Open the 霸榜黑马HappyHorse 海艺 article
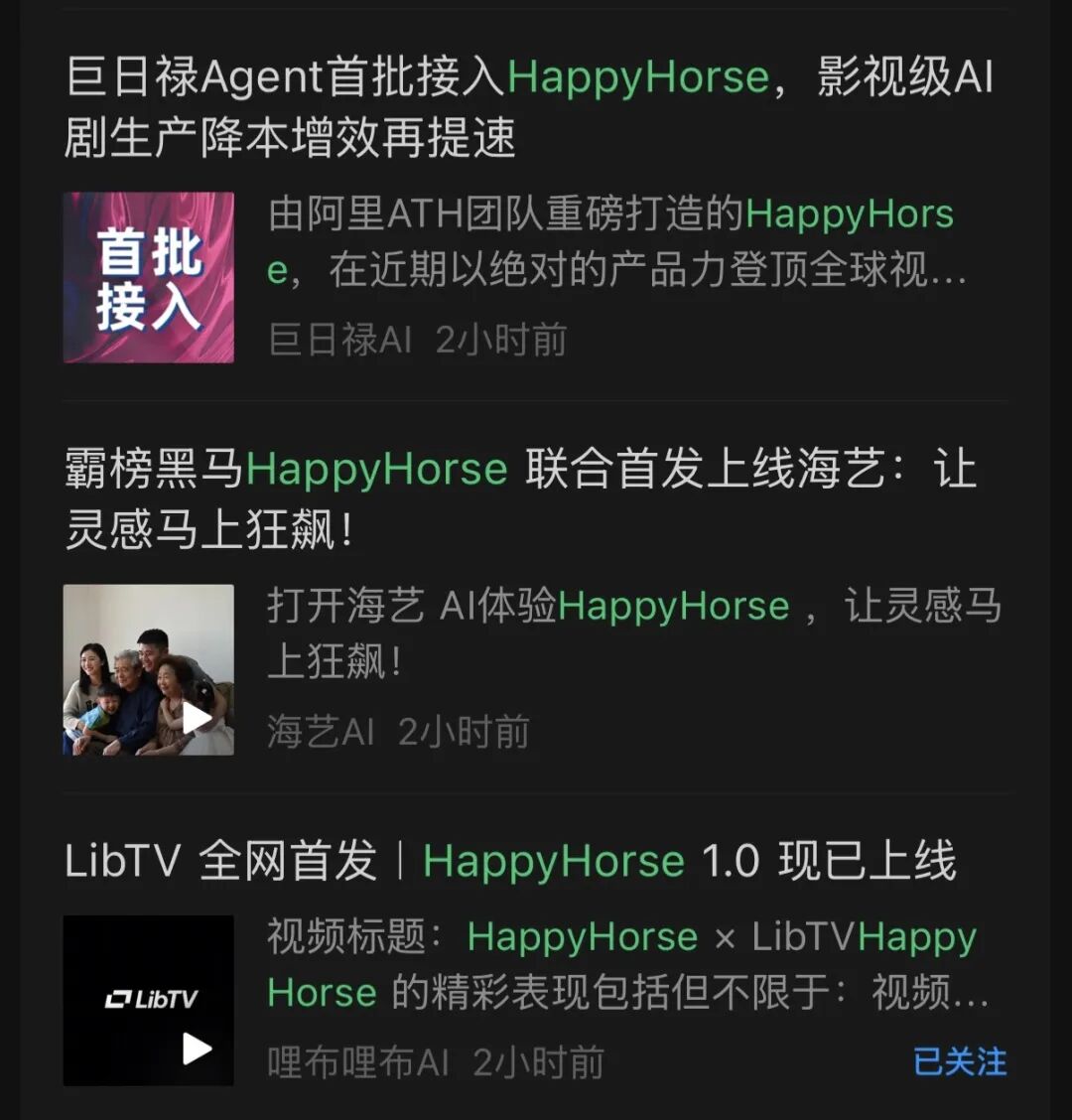The width and height of the screenshot is (1072, 1120). coord(519,498)
